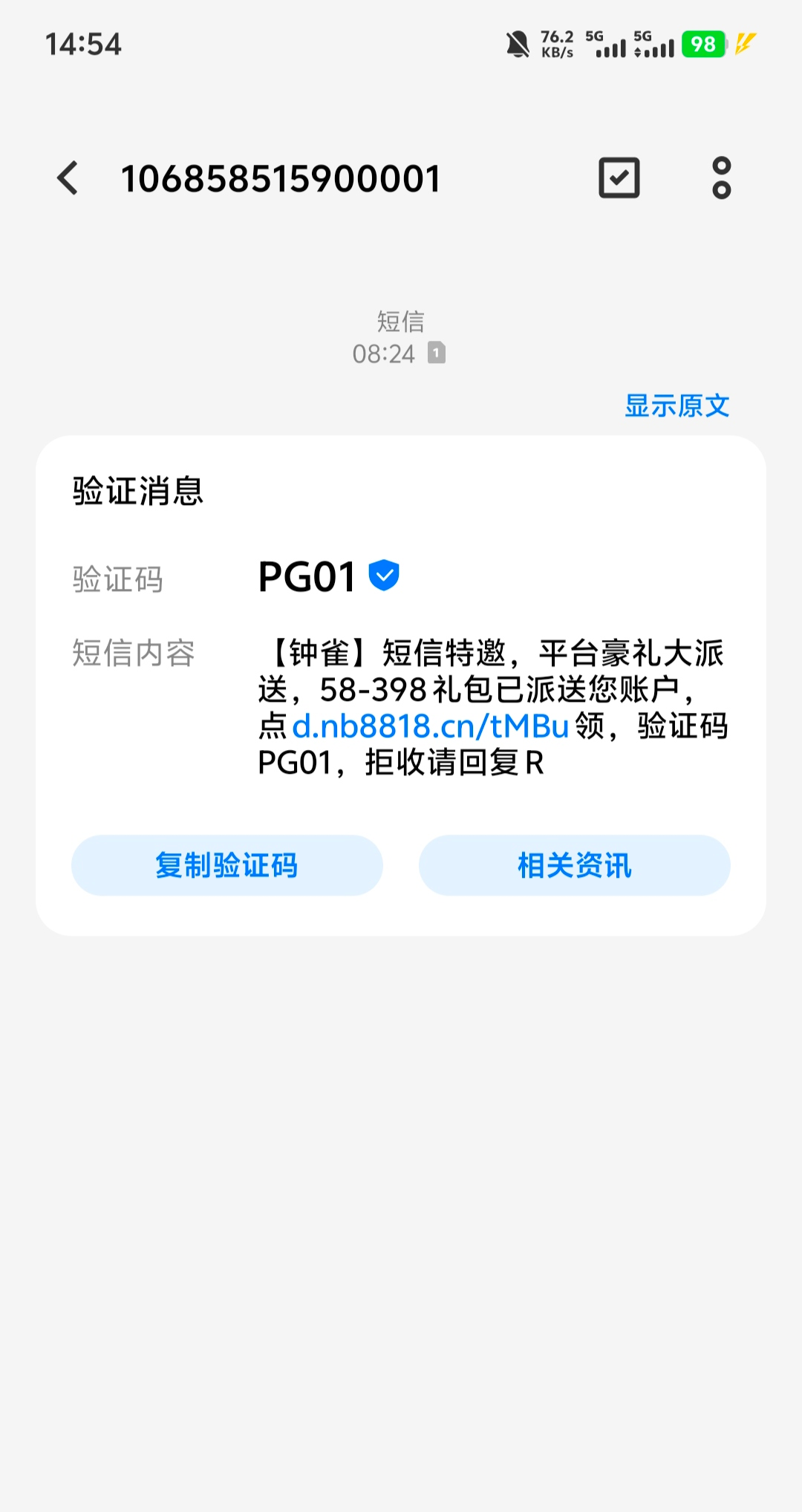This screenshot has height=1512, width=802.
Task: Tap the 复制验证码 button
Action: (x=227, y=865)
